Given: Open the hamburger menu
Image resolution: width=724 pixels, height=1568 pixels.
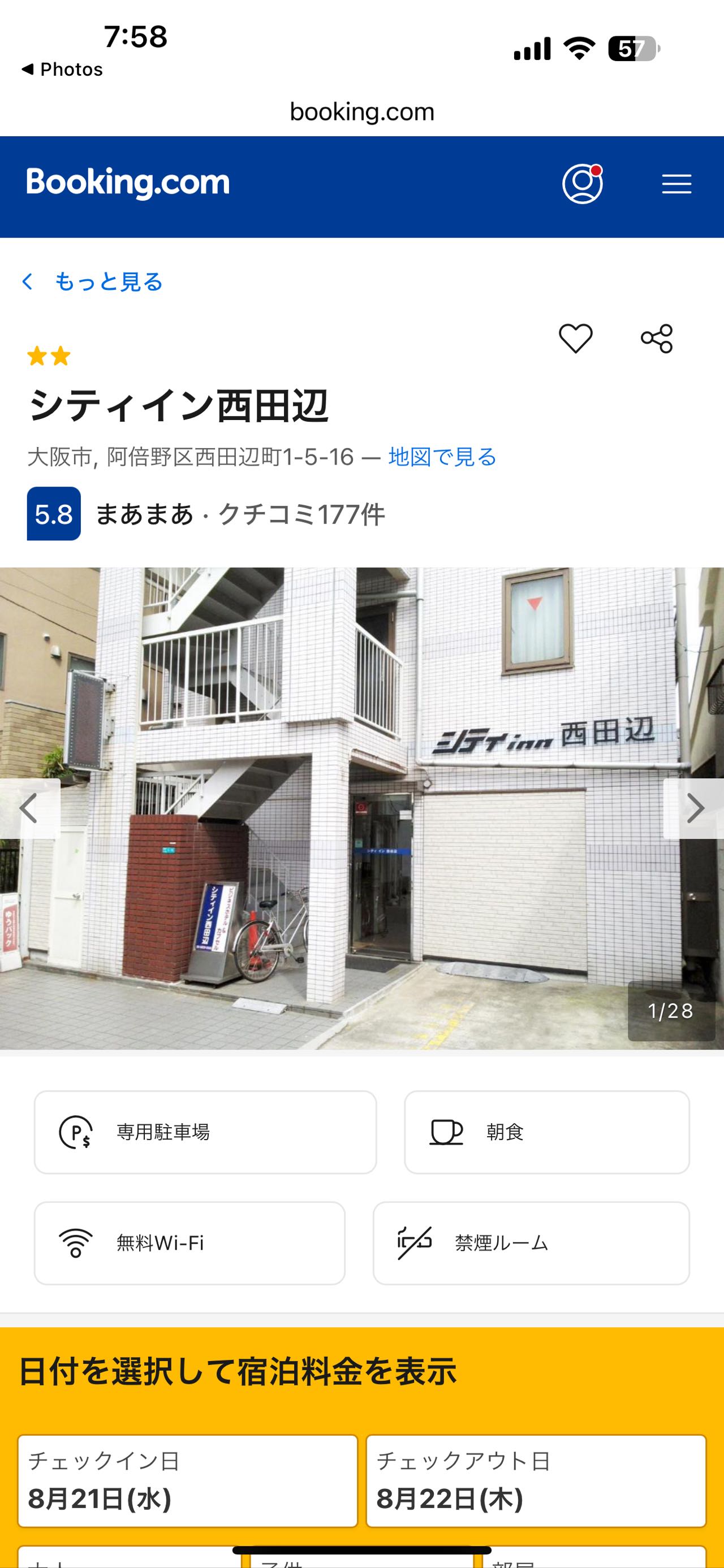Looking at the screenshot, I should point(676,184).
